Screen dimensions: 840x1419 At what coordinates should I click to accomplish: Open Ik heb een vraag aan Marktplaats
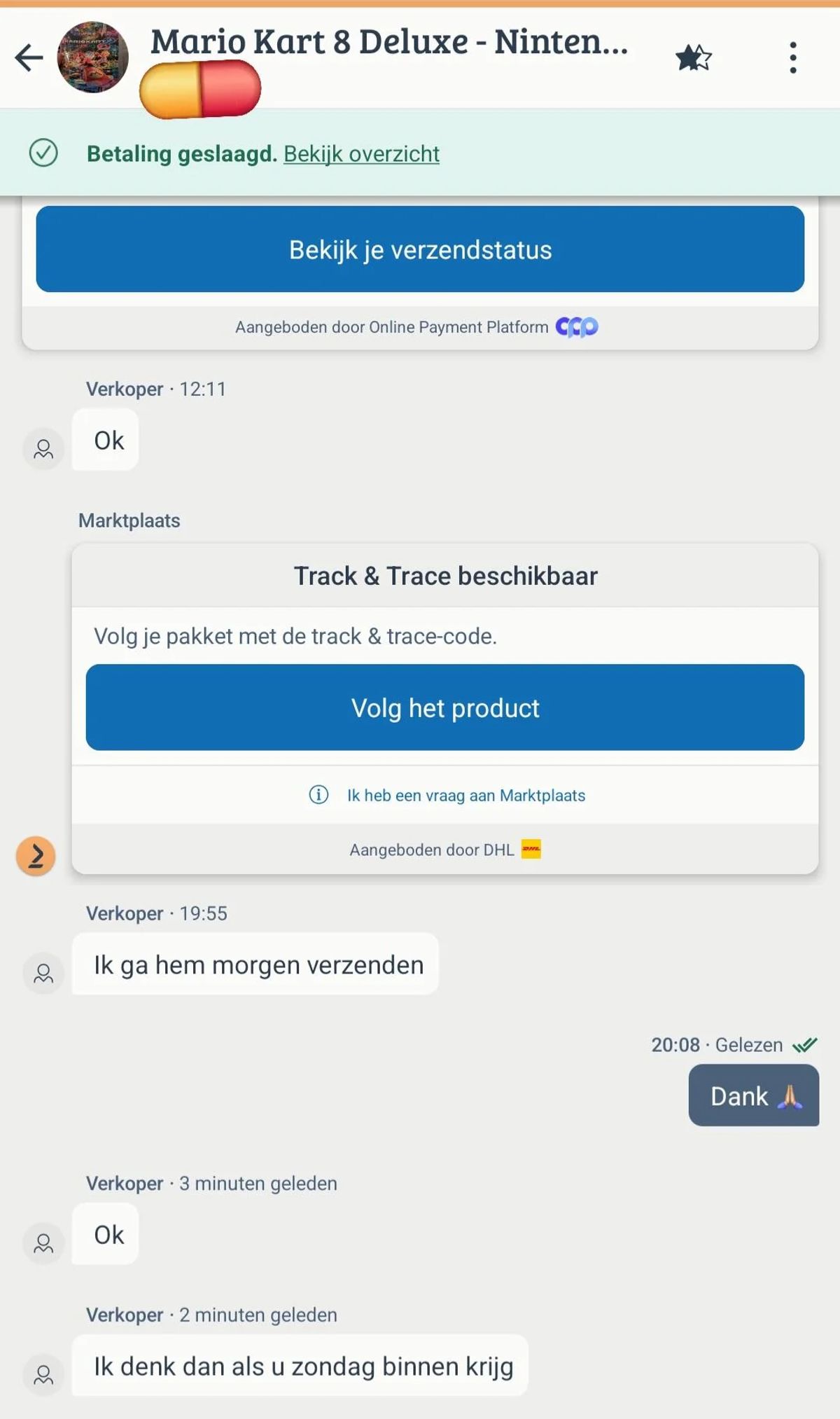tap(465, 795)
